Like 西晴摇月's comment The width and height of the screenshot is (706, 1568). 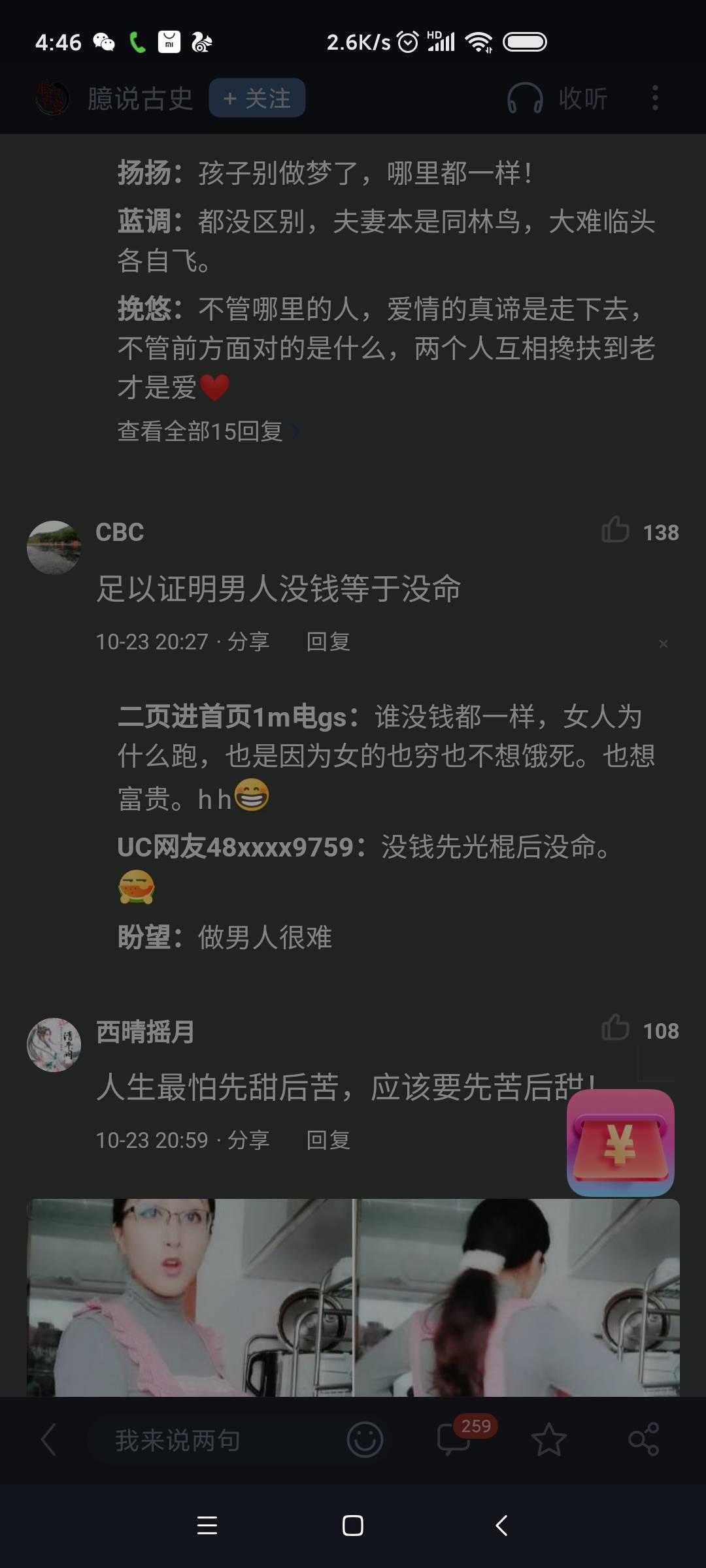(x=616, y=1029)
